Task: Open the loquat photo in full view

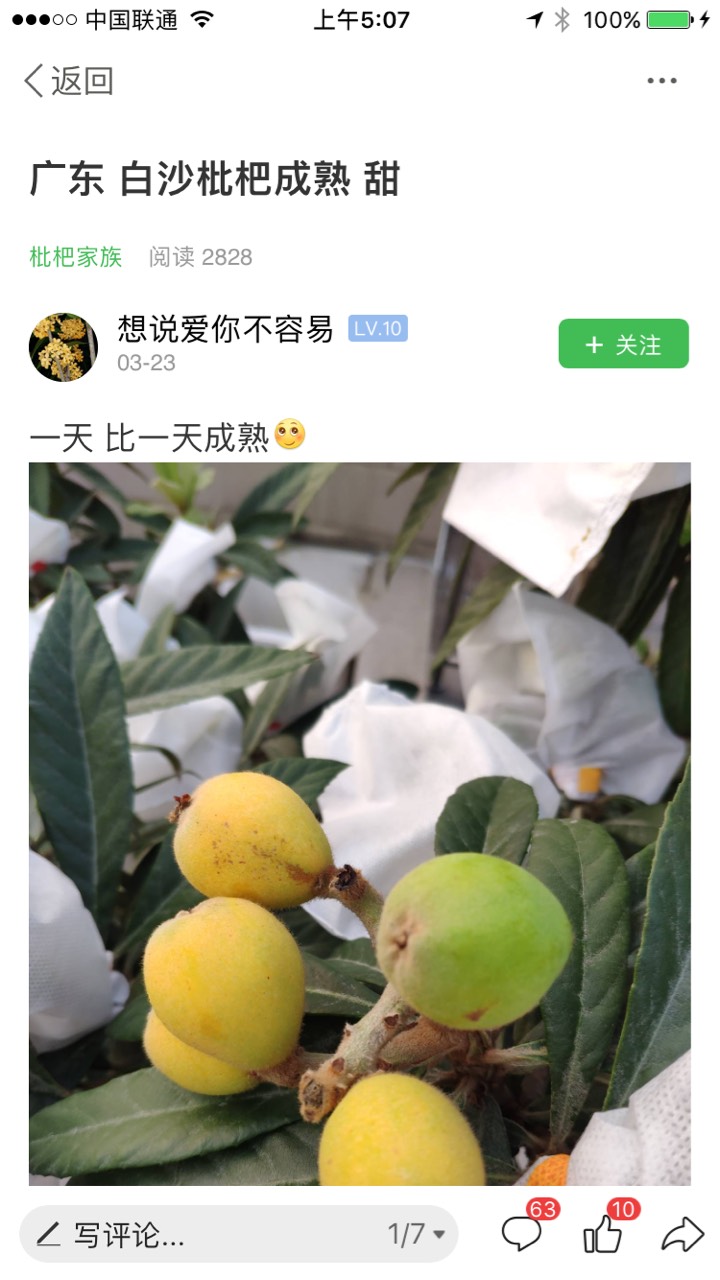Action: click(360, 822)
